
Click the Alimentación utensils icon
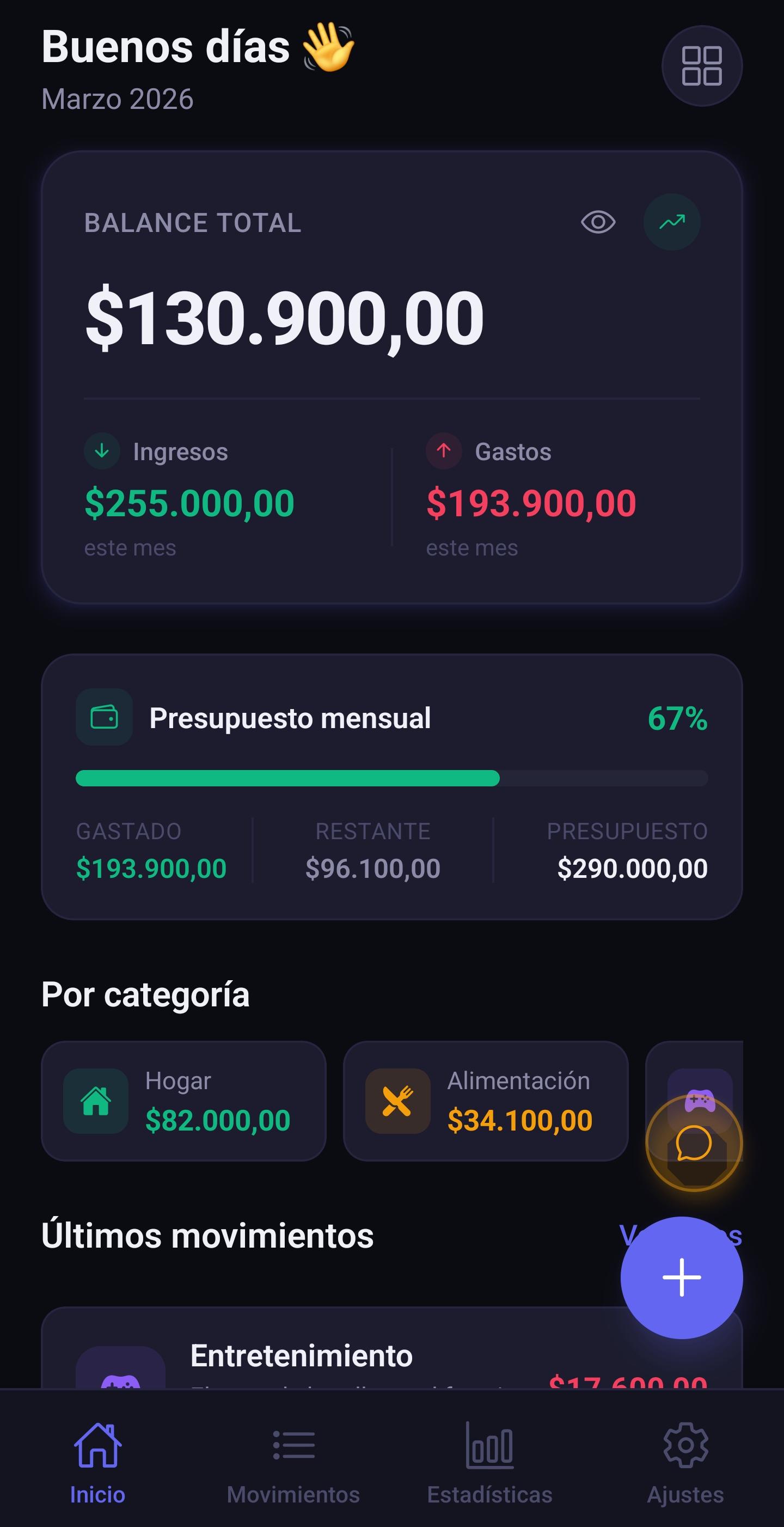click(396, 1101)
